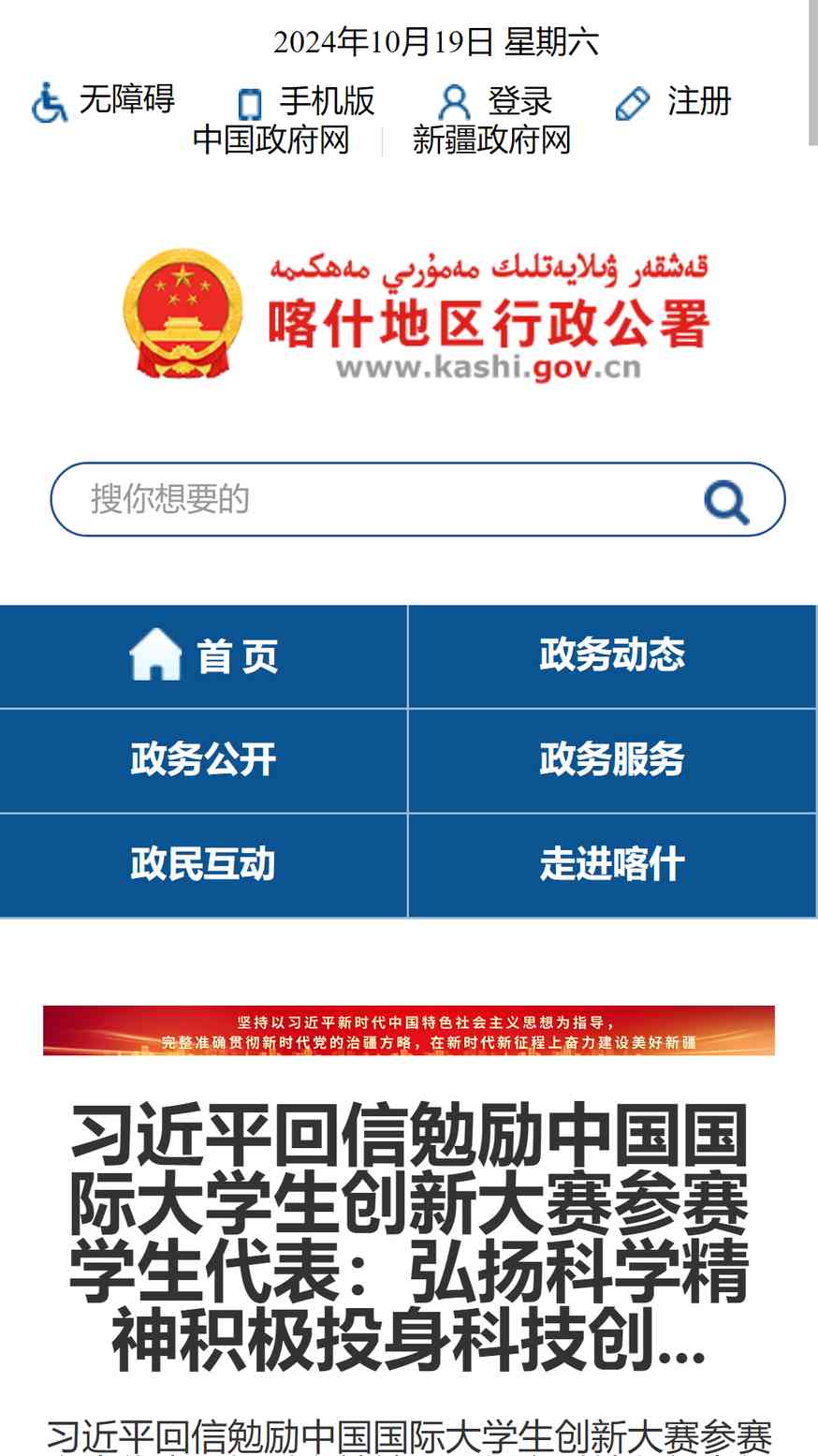
Task: Switch to 手机版 mobile version
Action: 305,101
